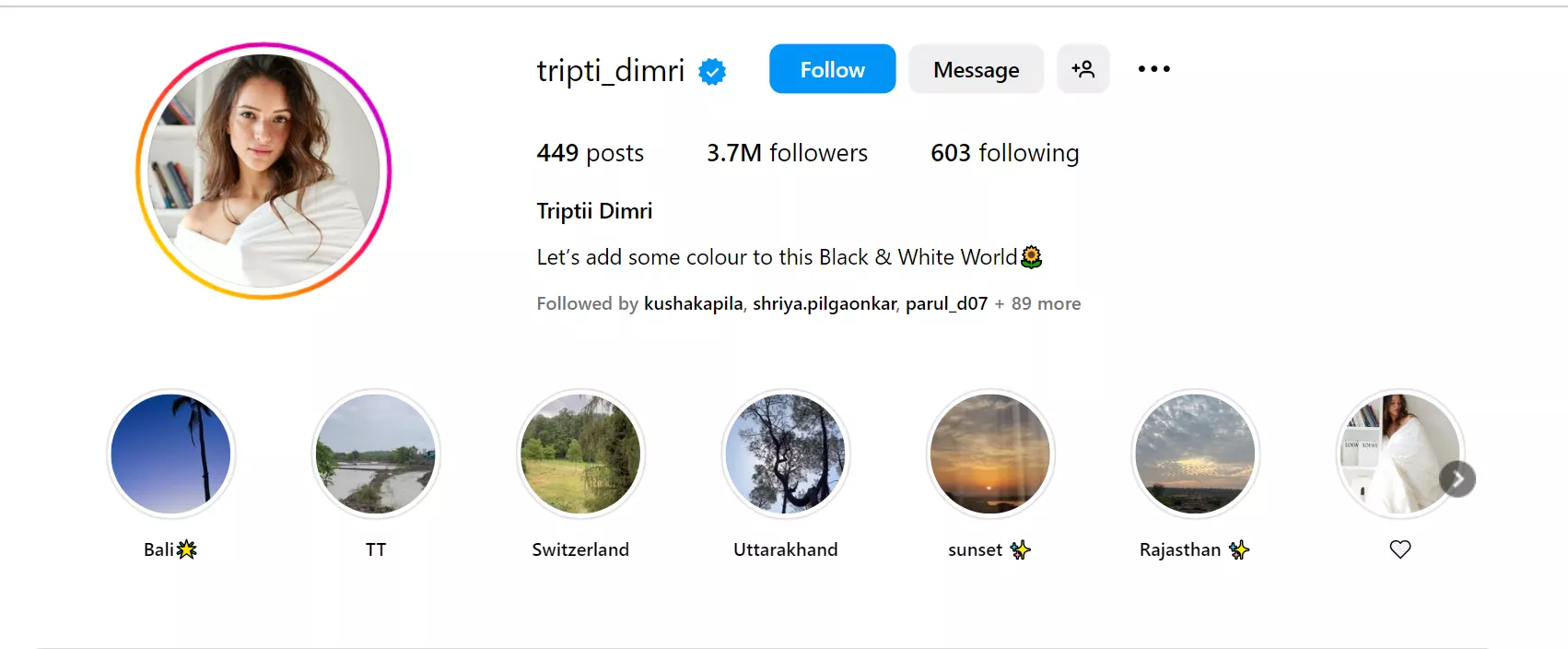Open the TT story highlight
Screen dimensions: 1568x649
(376, 454)
